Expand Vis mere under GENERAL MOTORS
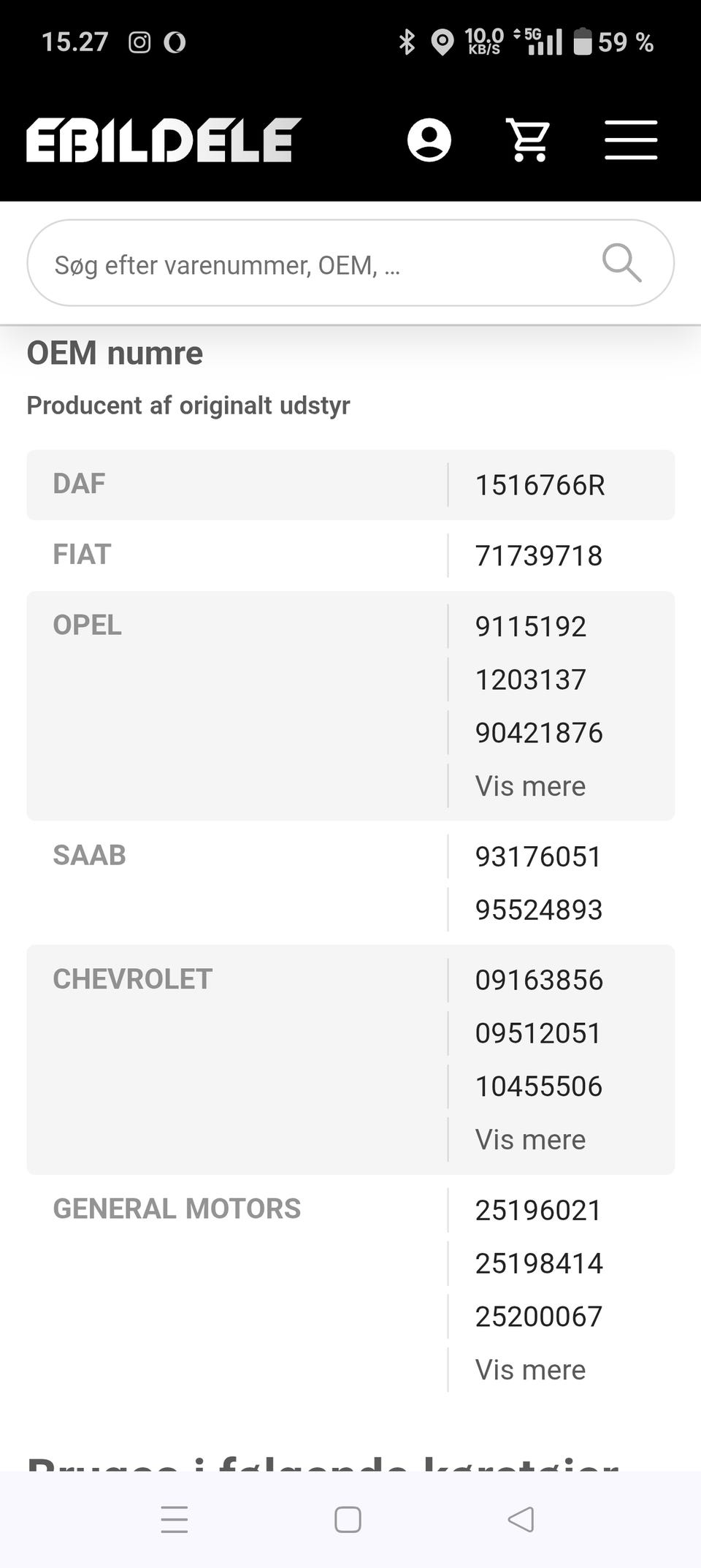Image resolution: width=701 pixels, height=1568 pixels. coord(530,1370)
